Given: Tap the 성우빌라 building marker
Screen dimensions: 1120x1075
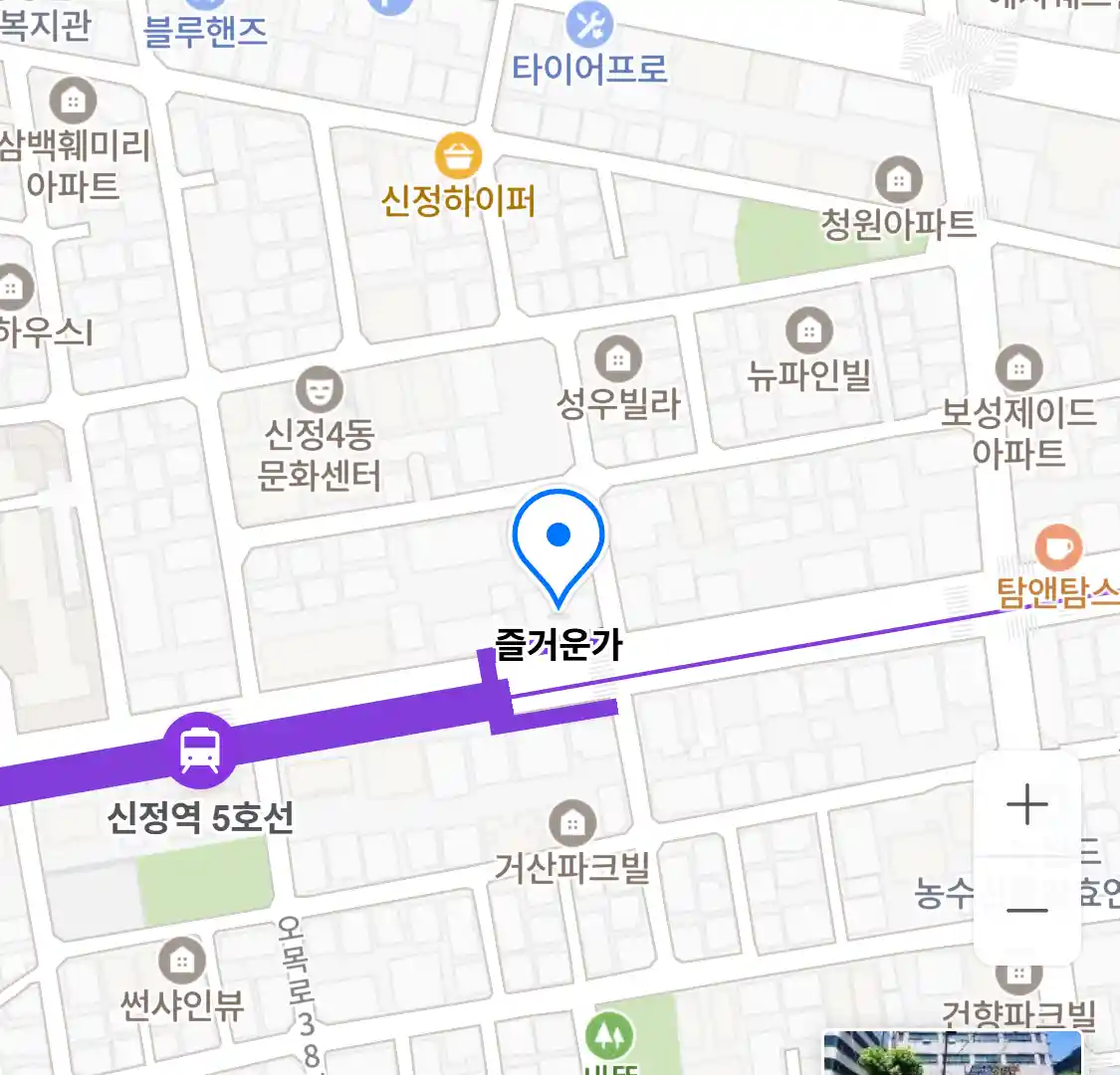Looking at the screenshot, I should [617, 358].
